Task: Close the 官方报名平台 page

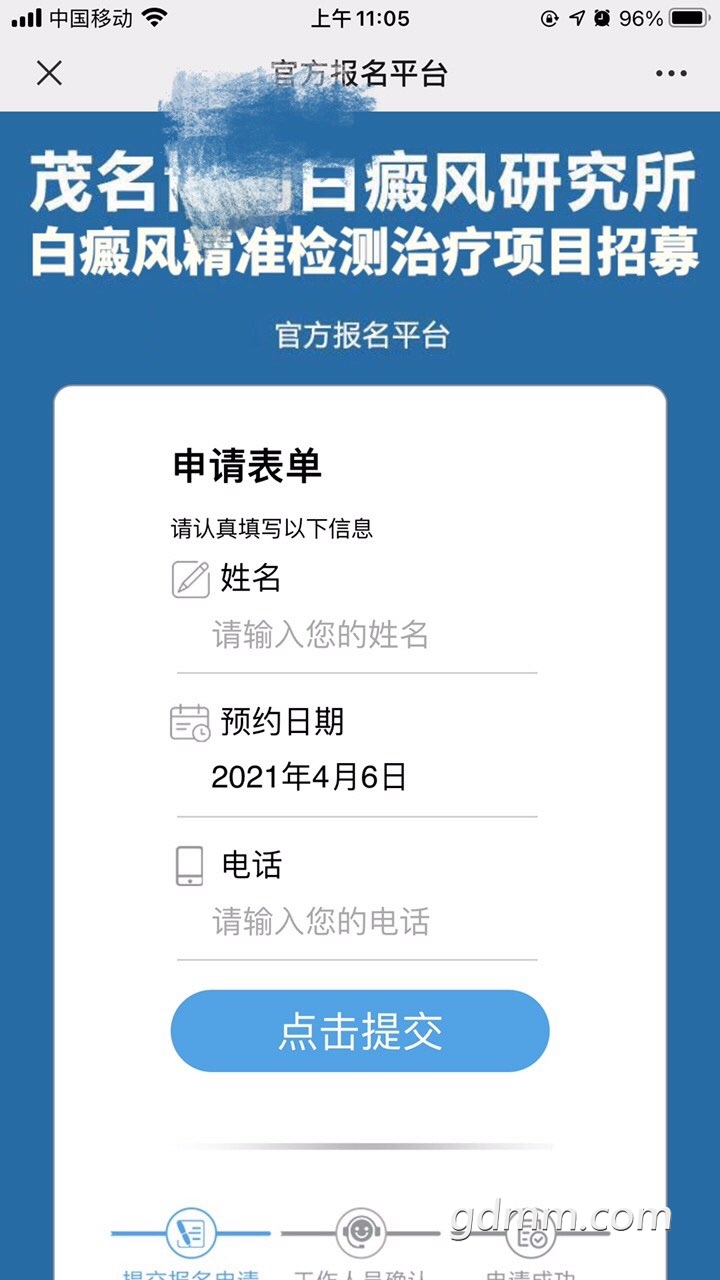Action: (49, 73)
